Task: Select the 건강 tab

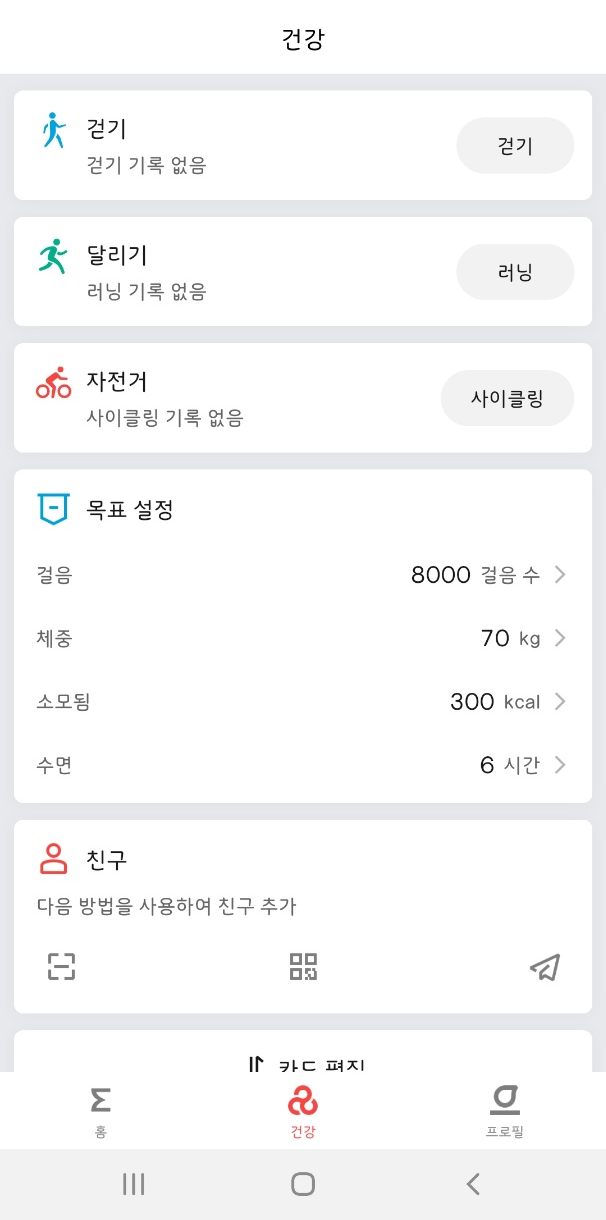Action: tap(303, 1112)
